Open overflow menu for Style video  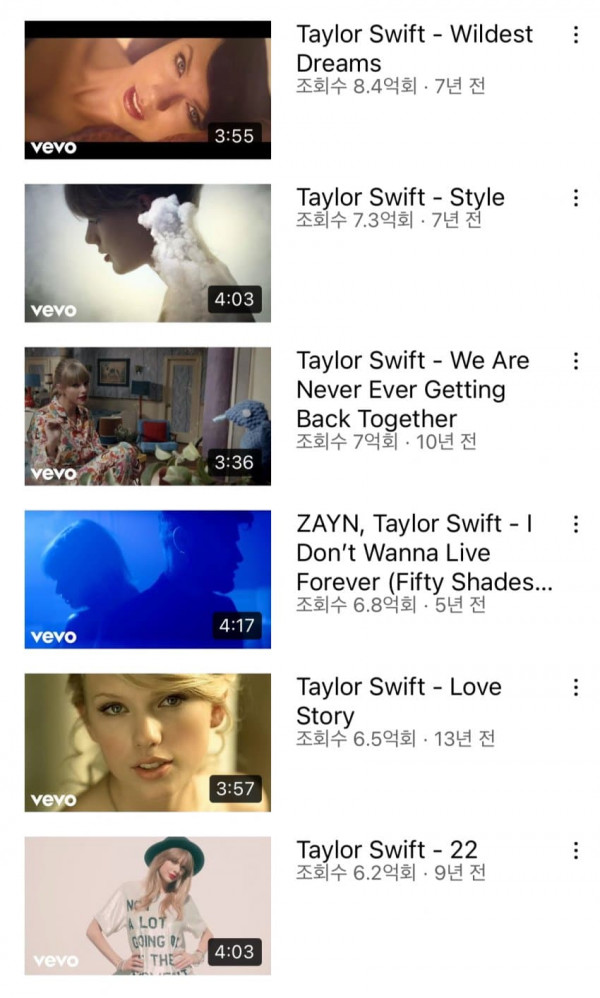coord(575,198)
